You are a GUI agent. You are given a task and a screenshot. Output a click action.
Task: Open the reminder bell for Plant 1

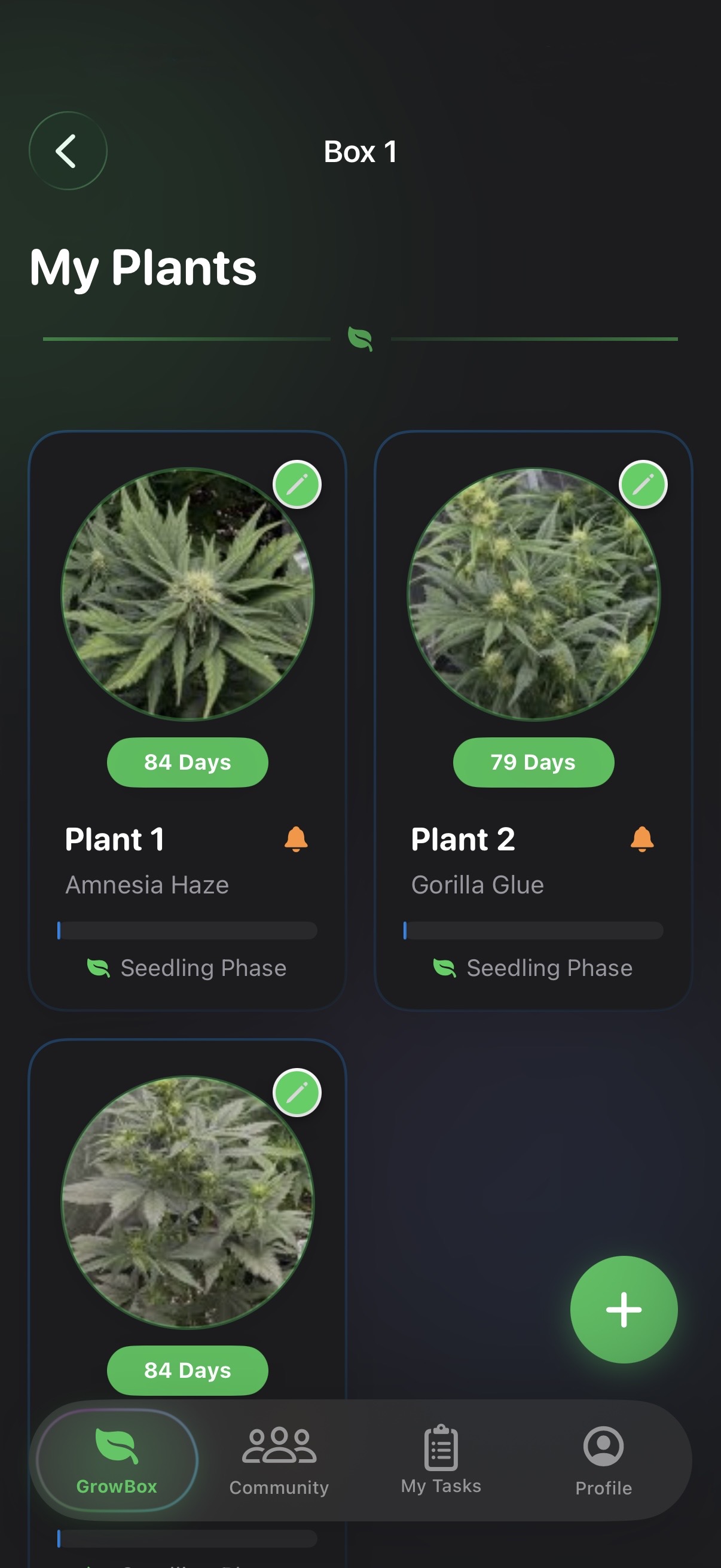pyautogui.click(x=296, y=840)
